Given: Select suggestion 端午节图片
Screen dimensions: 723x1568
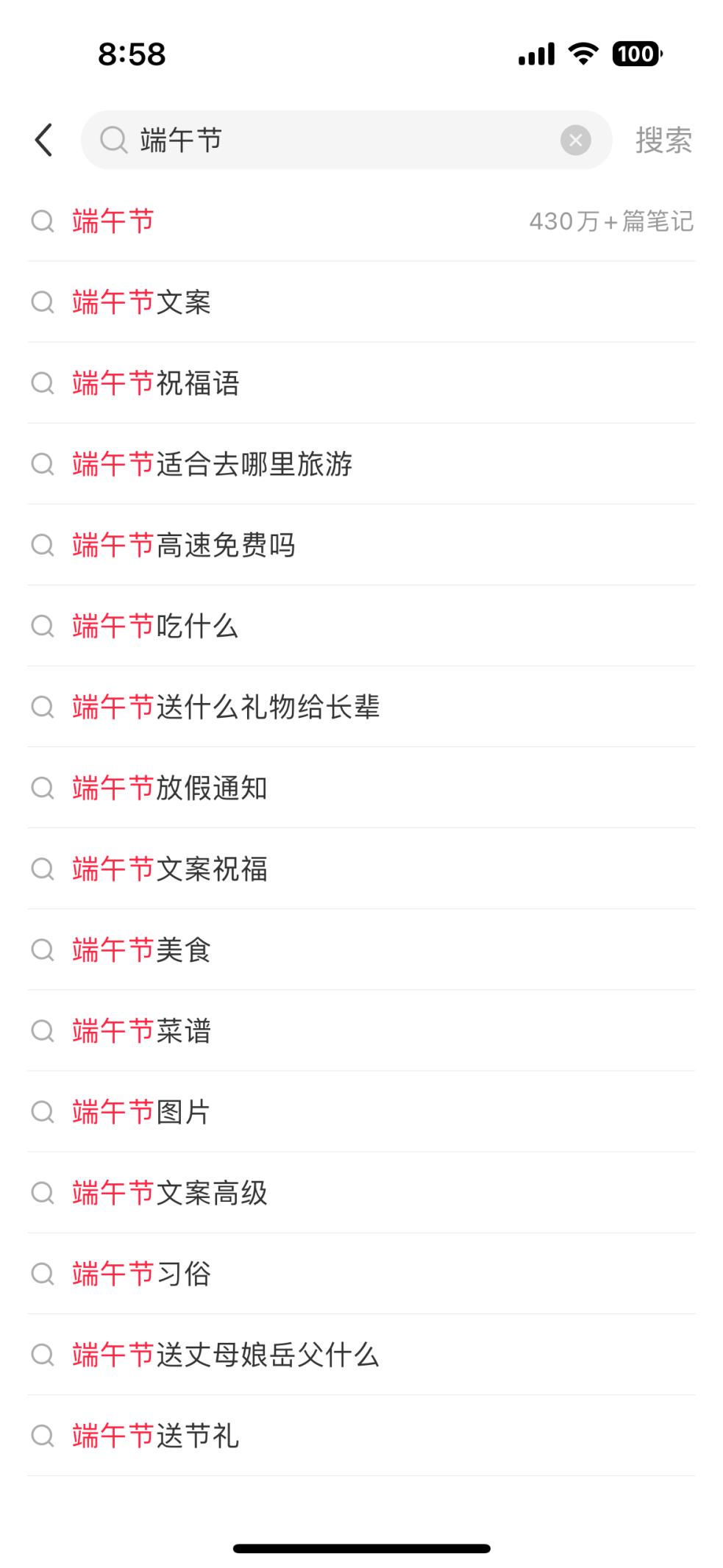Looking at the screenshot, I should coord(361,1111).
